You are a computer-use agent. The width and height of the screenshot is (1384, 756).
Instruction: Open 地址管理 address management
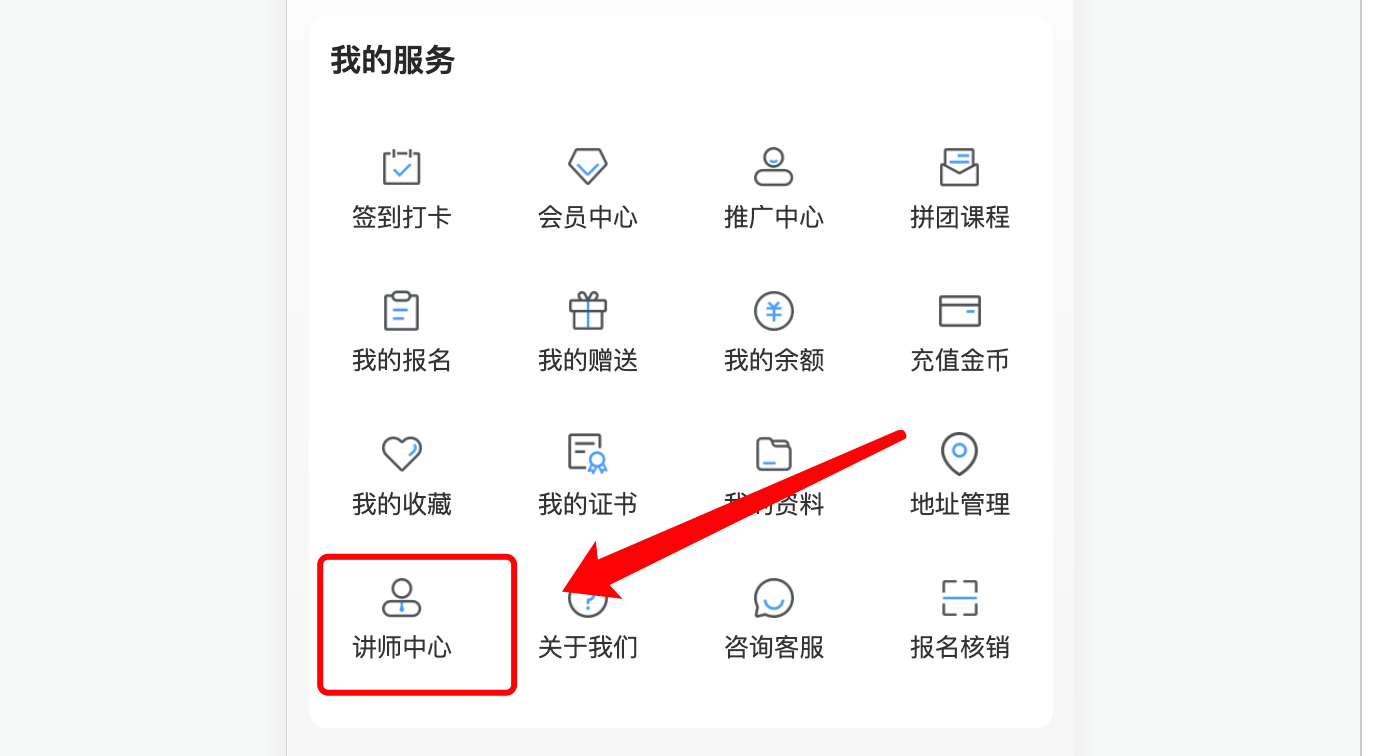point(959,474)
